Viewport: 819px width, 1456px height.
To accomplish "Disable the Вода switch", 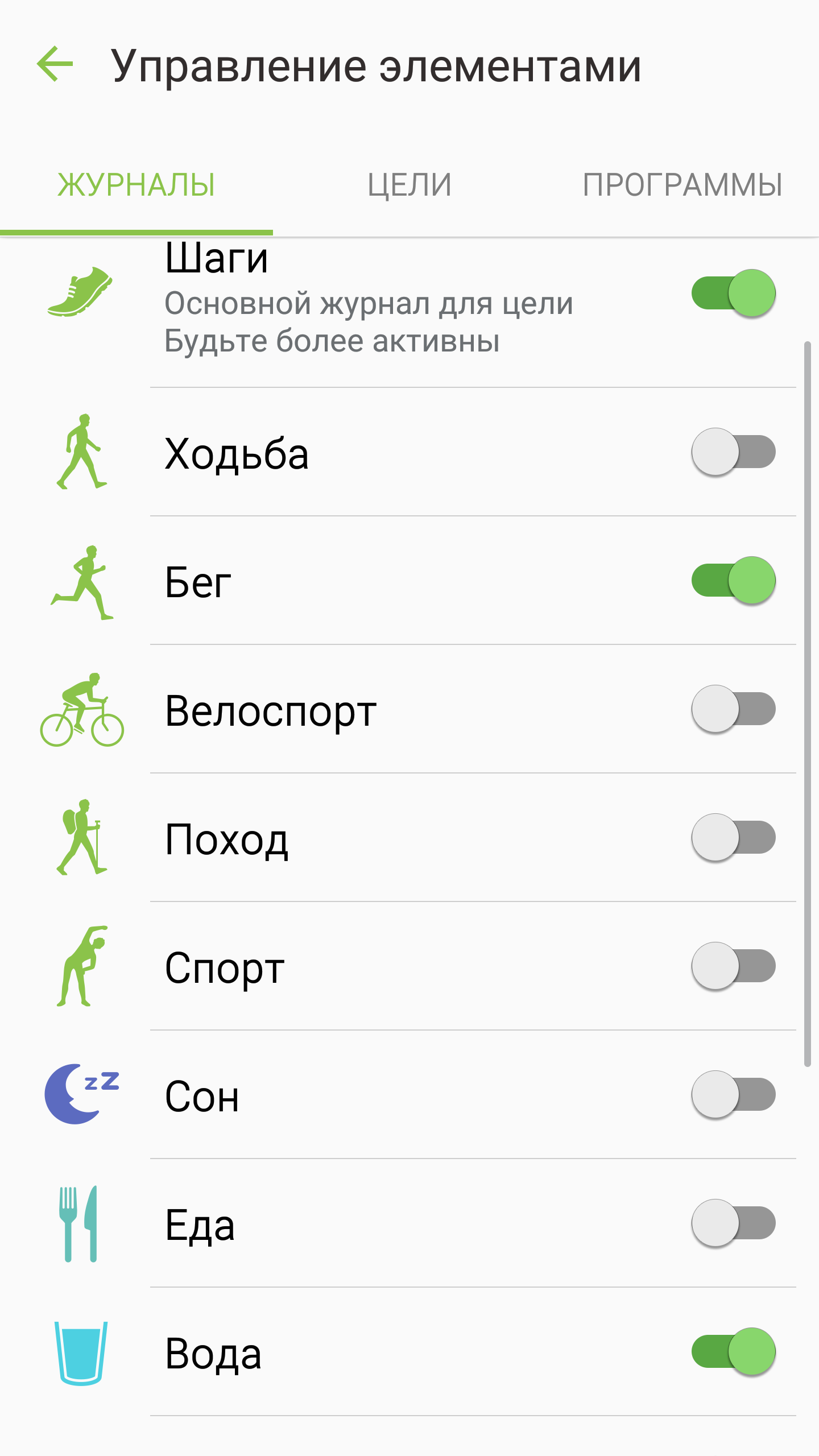I will pyautogui.click(x=734, y=1351).
